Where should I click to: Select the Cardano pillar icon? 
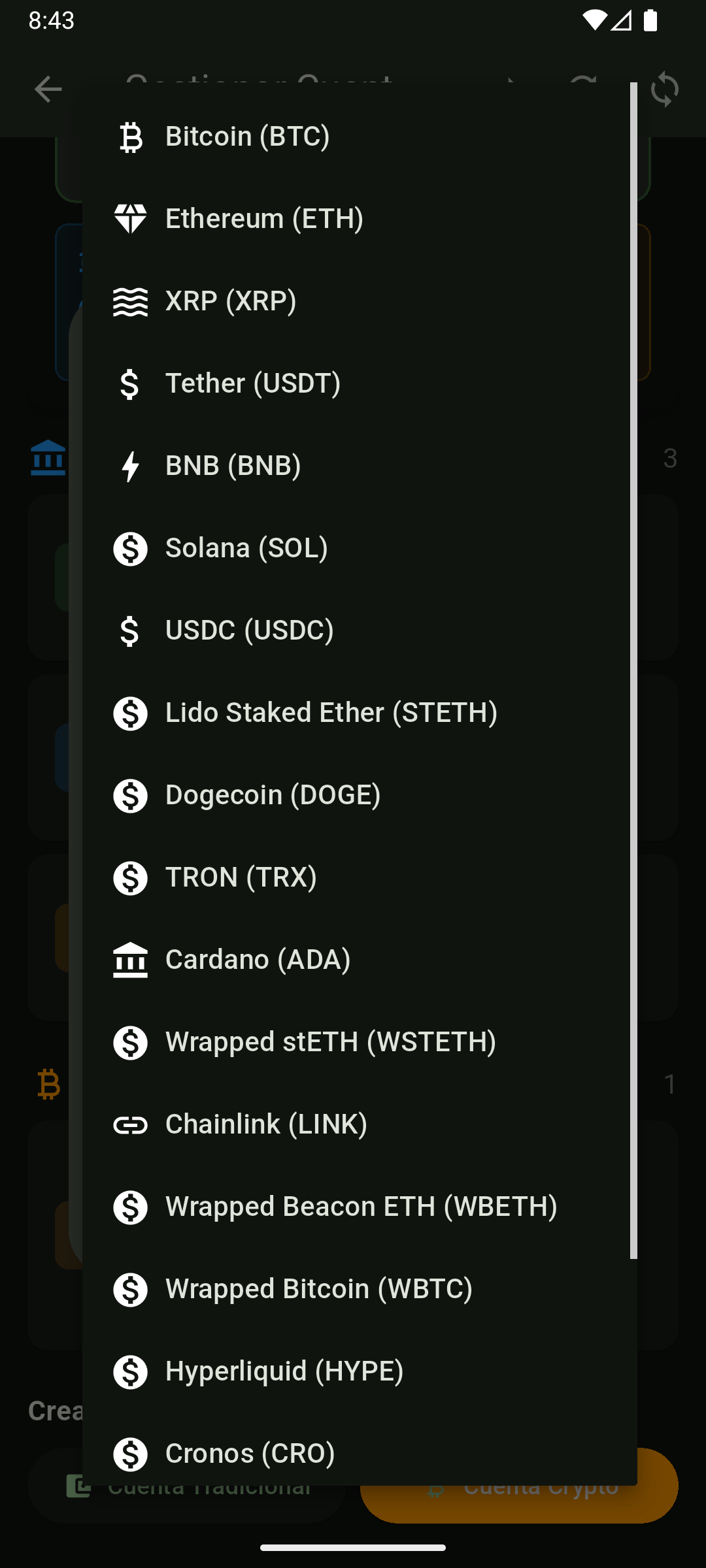tap(130, 961)
